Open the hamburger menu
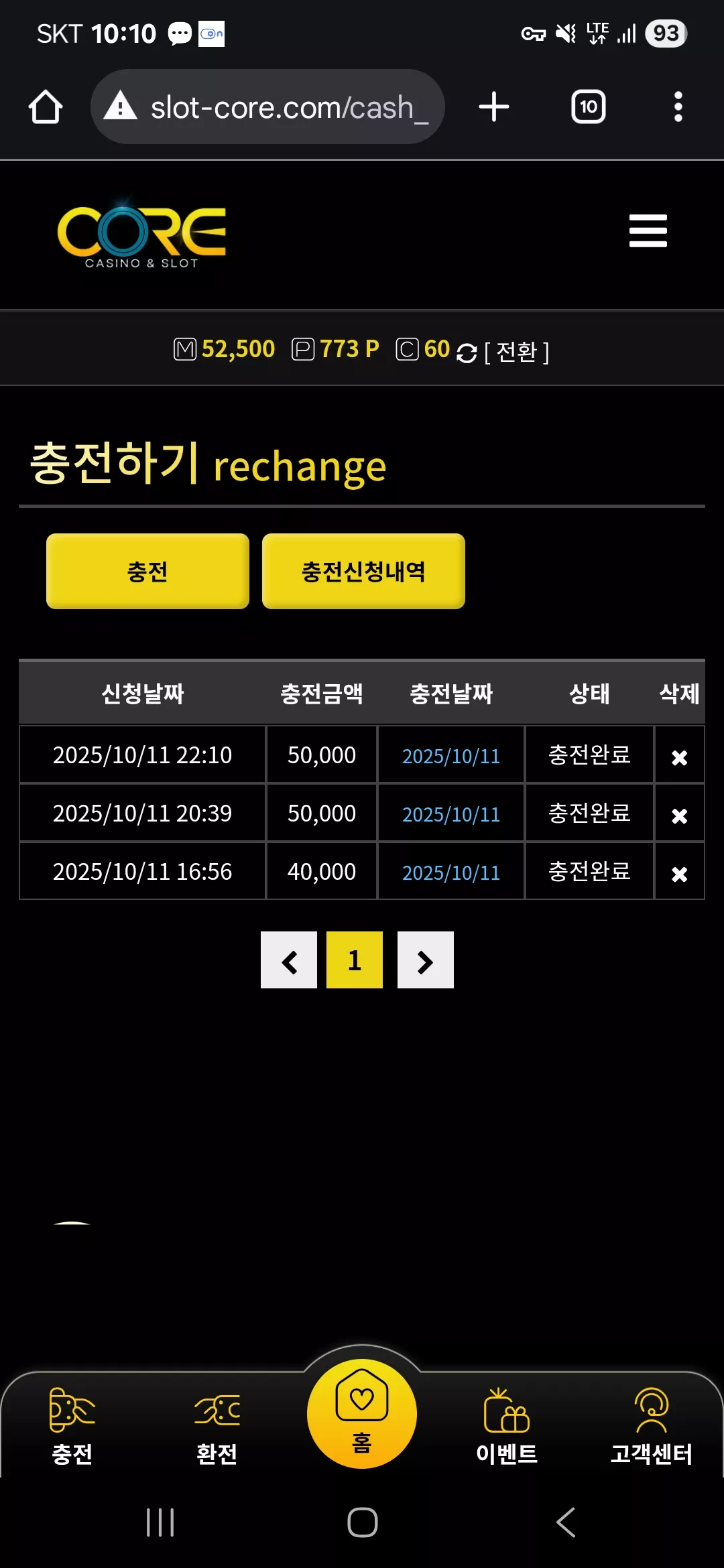Image resolution: width=724 pixels, height=1568 pixels. coord(648,231)
